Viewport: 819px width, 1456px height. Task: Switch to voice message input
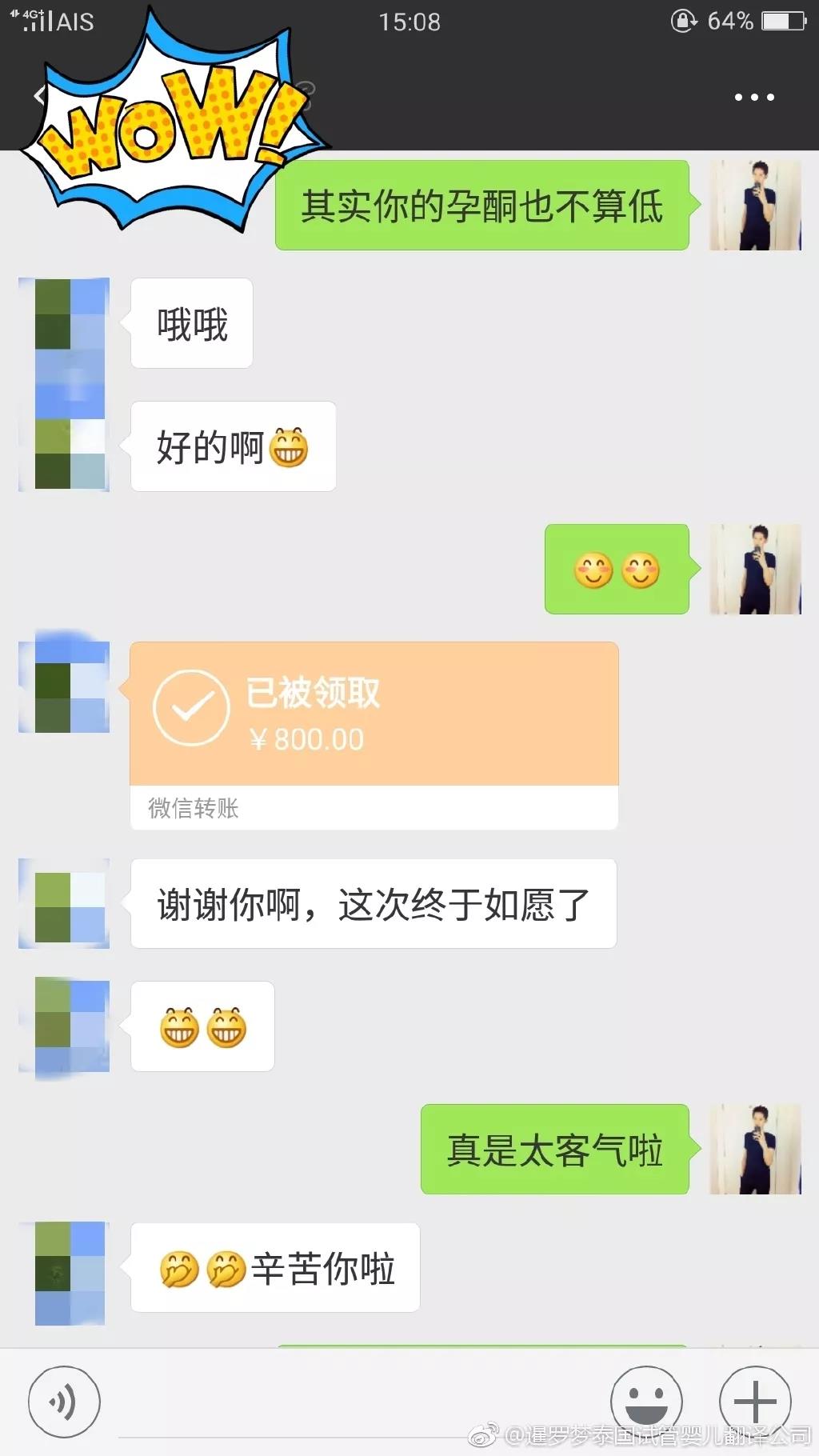point(64,1402)
